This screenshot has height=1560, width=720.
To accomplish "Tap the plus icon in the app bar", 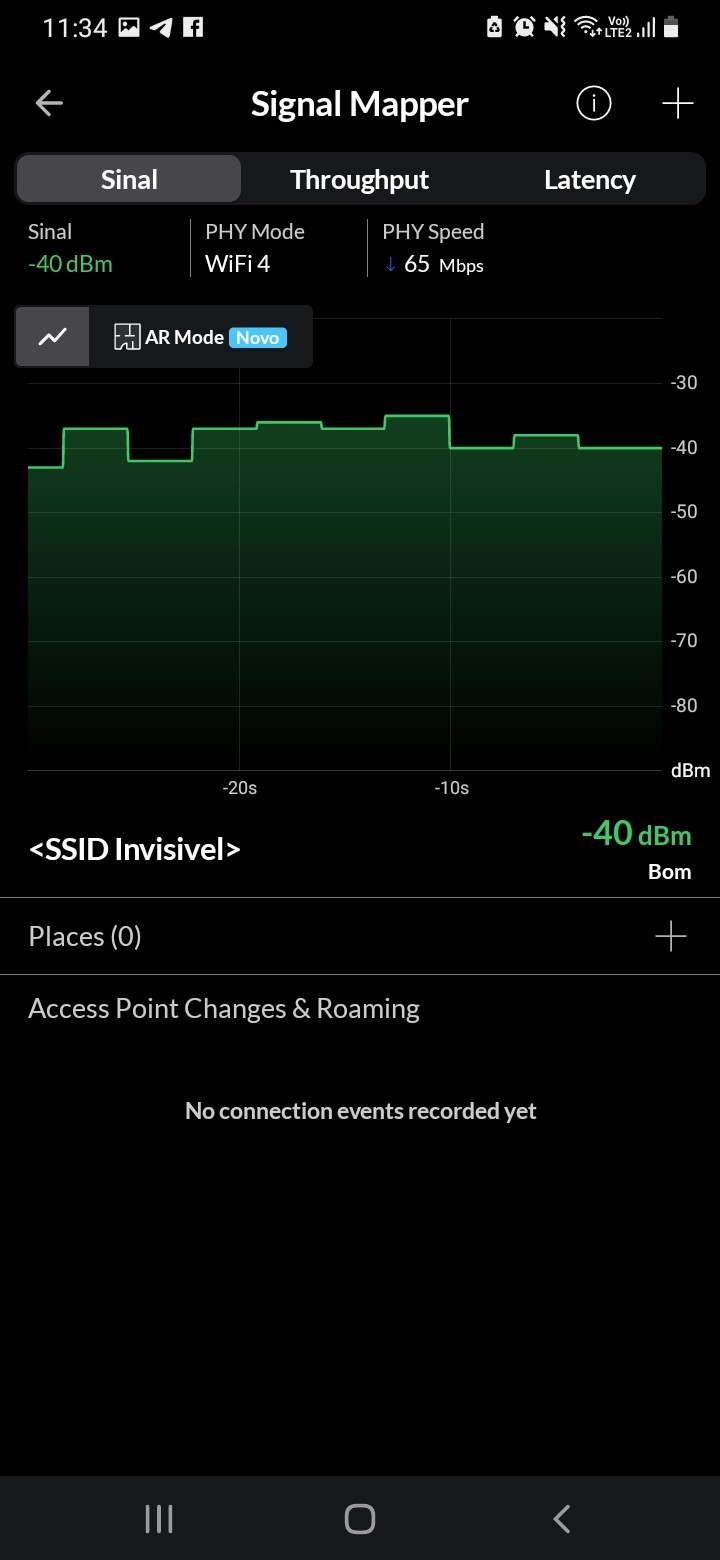I will click(677, 103).
